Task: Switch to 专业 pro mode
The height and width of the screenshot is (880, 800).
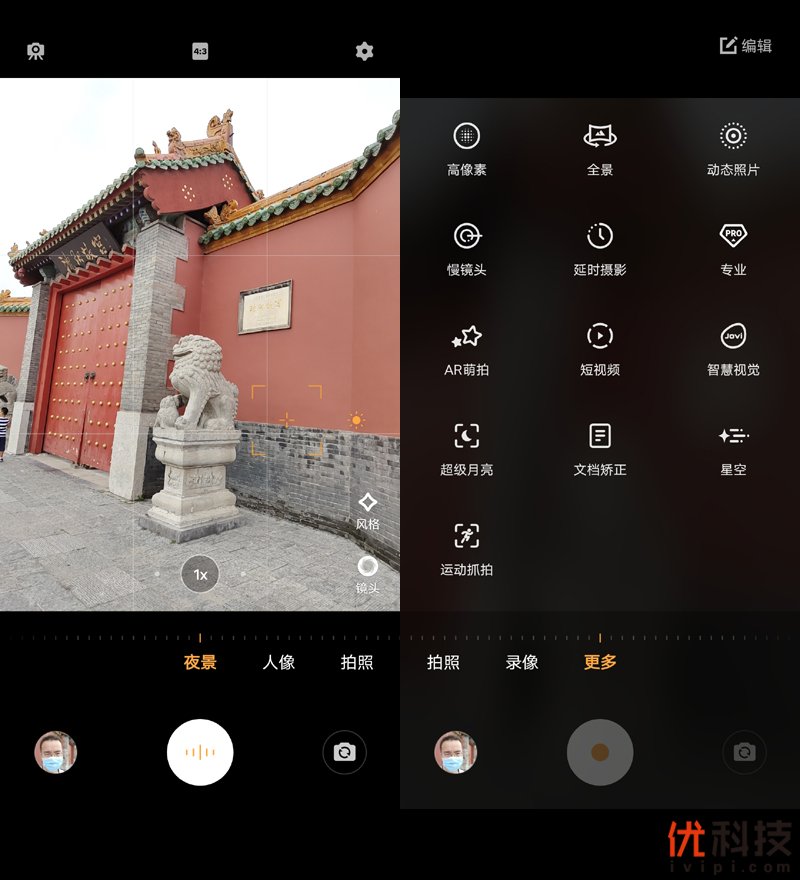Action: point(733,248)
